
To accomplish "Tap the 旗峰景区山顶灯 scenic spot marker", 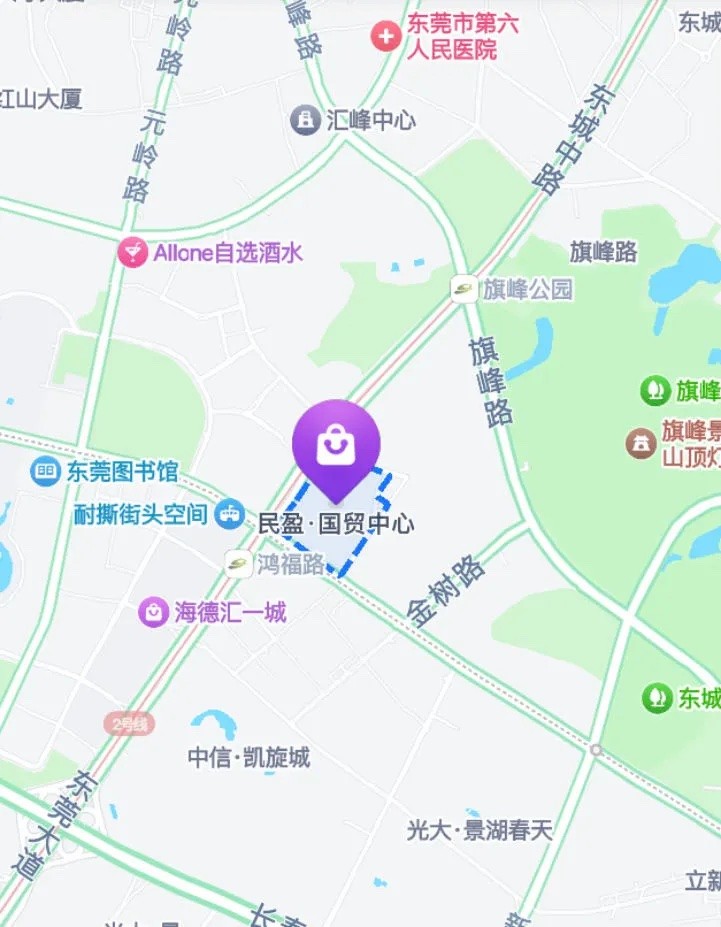I will tap(641, 443).
